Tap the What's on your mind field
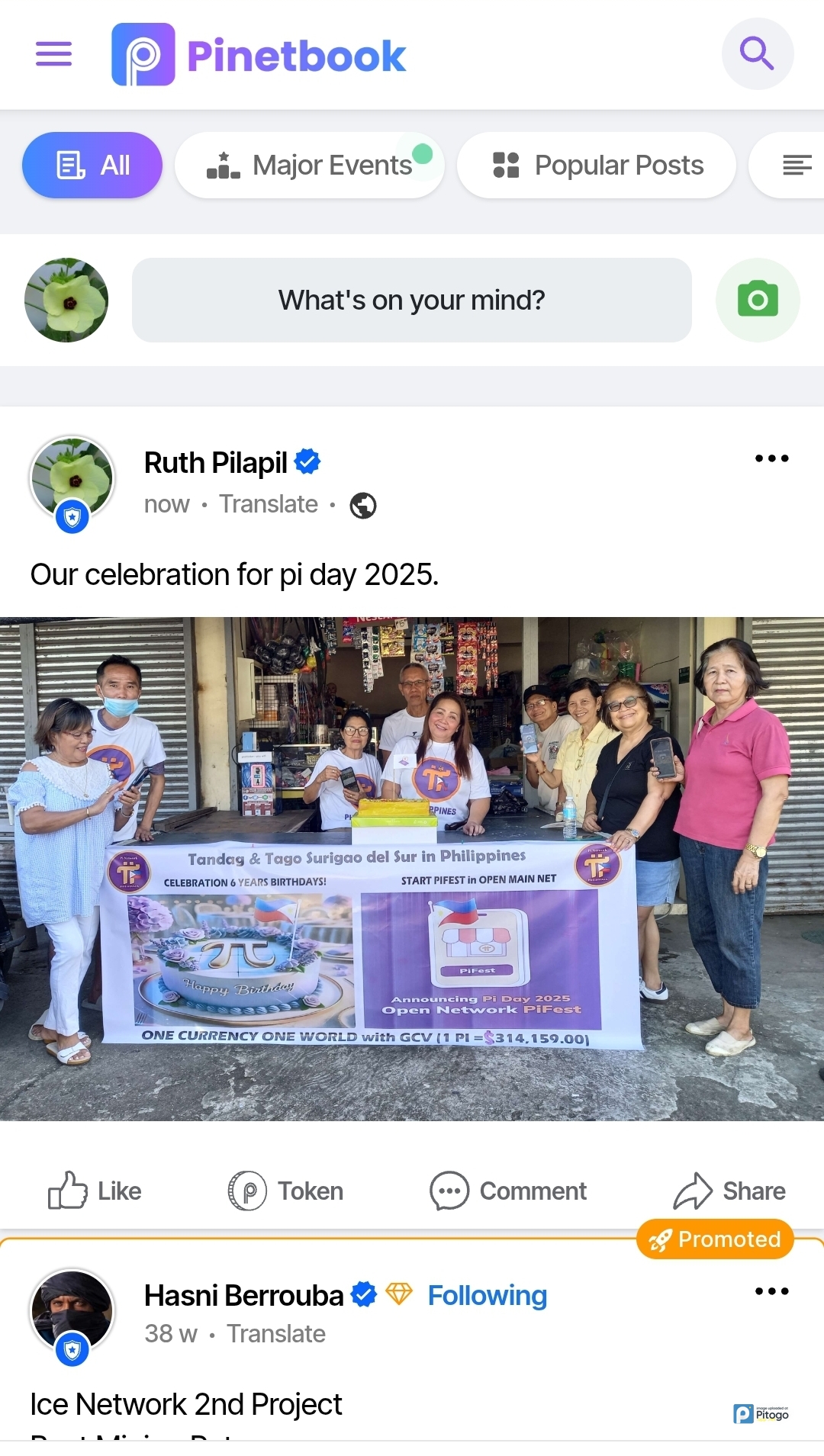Viewport: 824px width, 1456px height. [411, 301]
